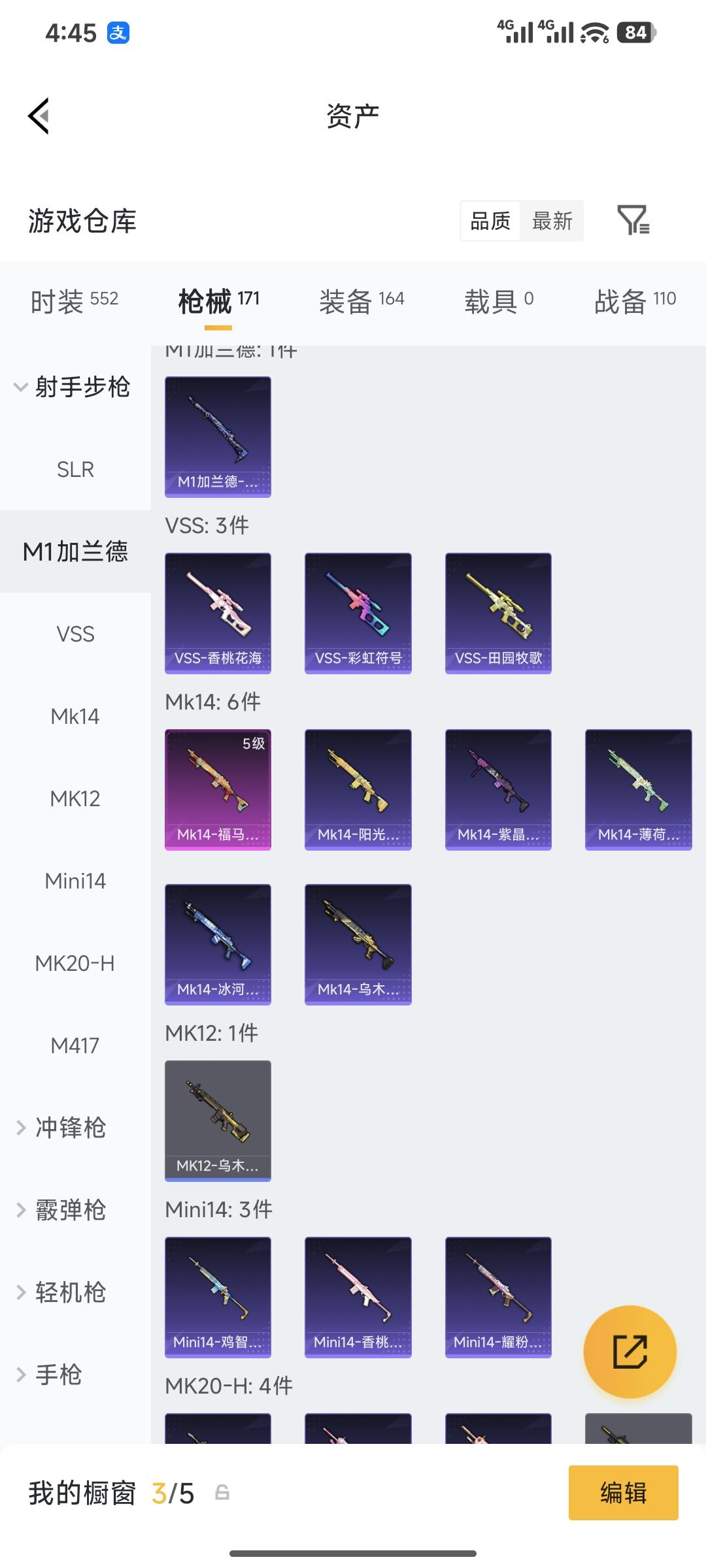706x1568 pixels.
Task: Open the MK12-乌木 skin tile
Action: (218, 1120)
